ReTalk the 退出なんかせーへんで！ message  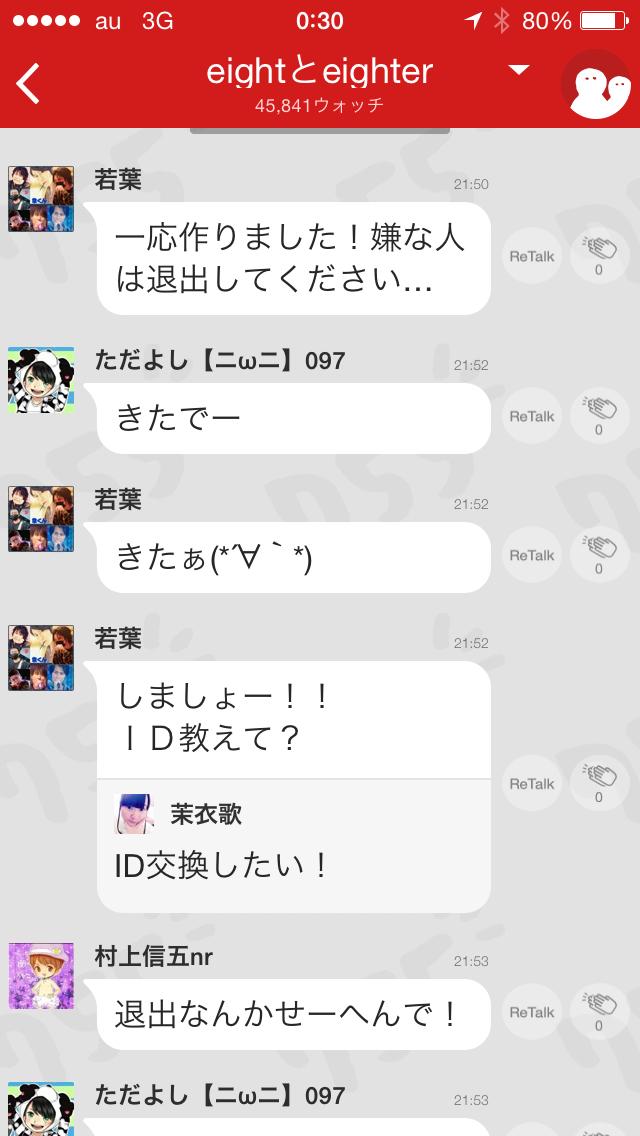point(532,1013)
